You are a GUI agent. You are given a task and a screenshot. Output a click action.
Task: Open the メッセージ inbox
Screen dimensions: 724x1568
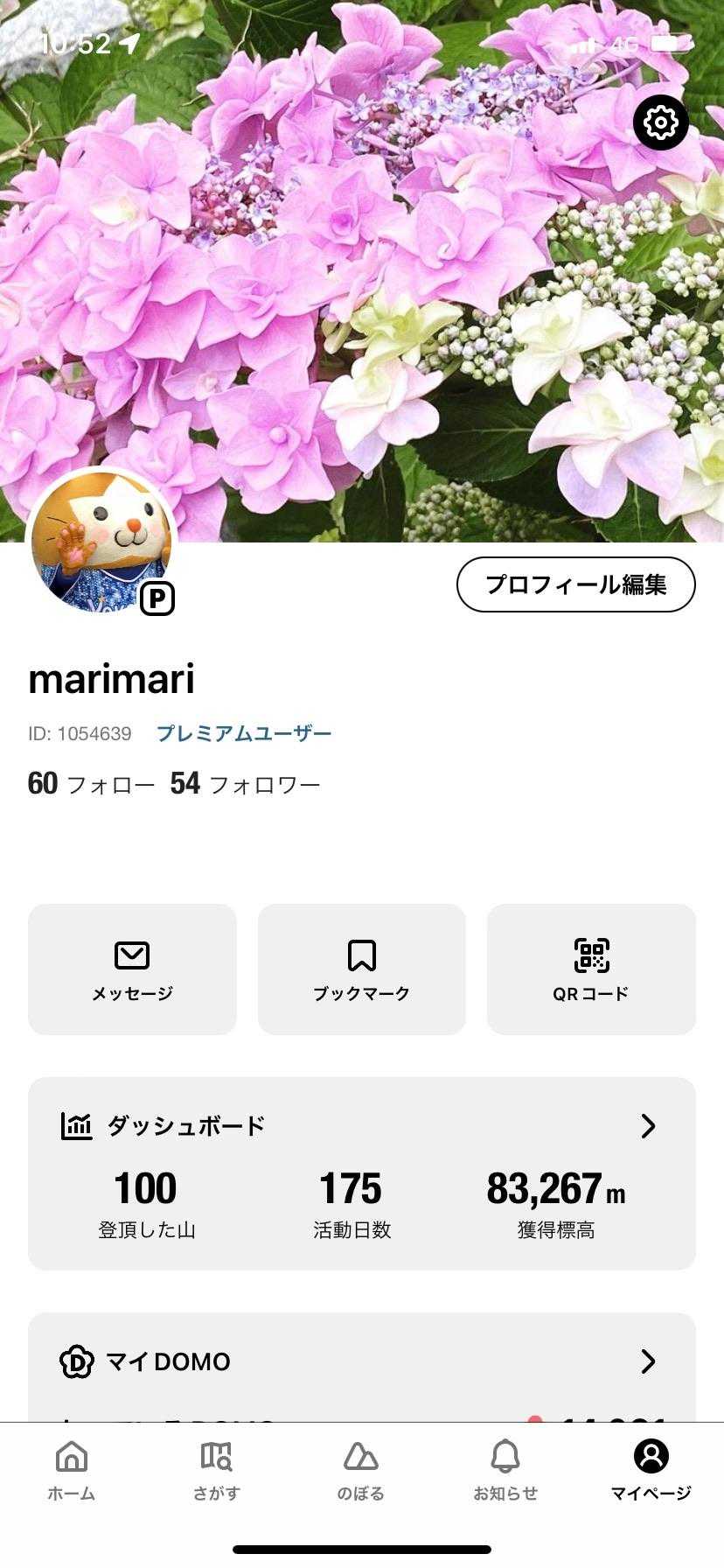tap(132, 969)
